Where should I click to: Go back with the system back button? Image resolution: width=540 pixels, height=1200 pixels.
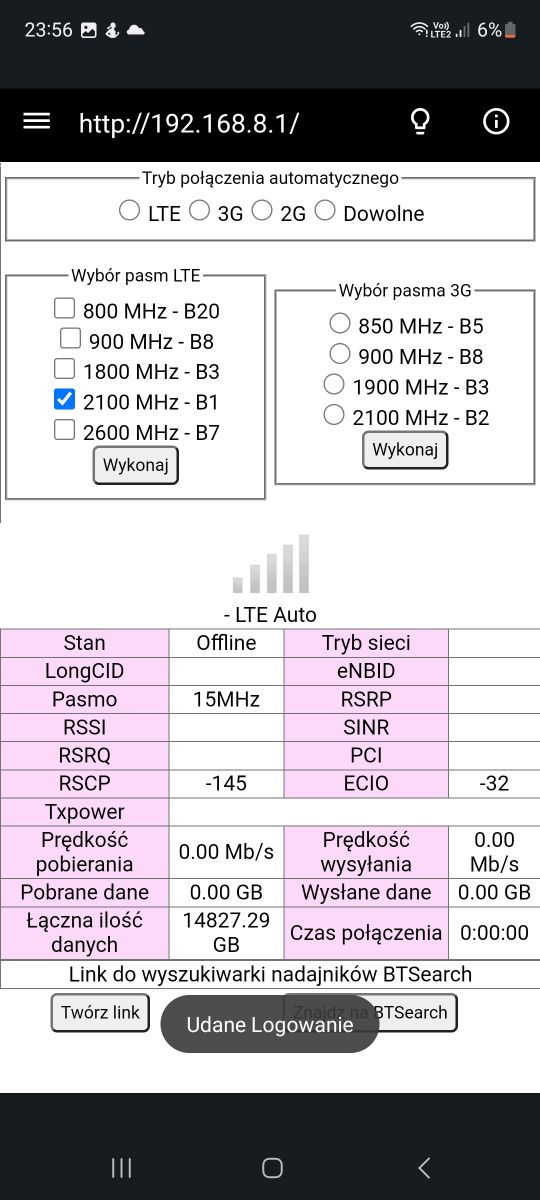click(x=424, y=1167)
